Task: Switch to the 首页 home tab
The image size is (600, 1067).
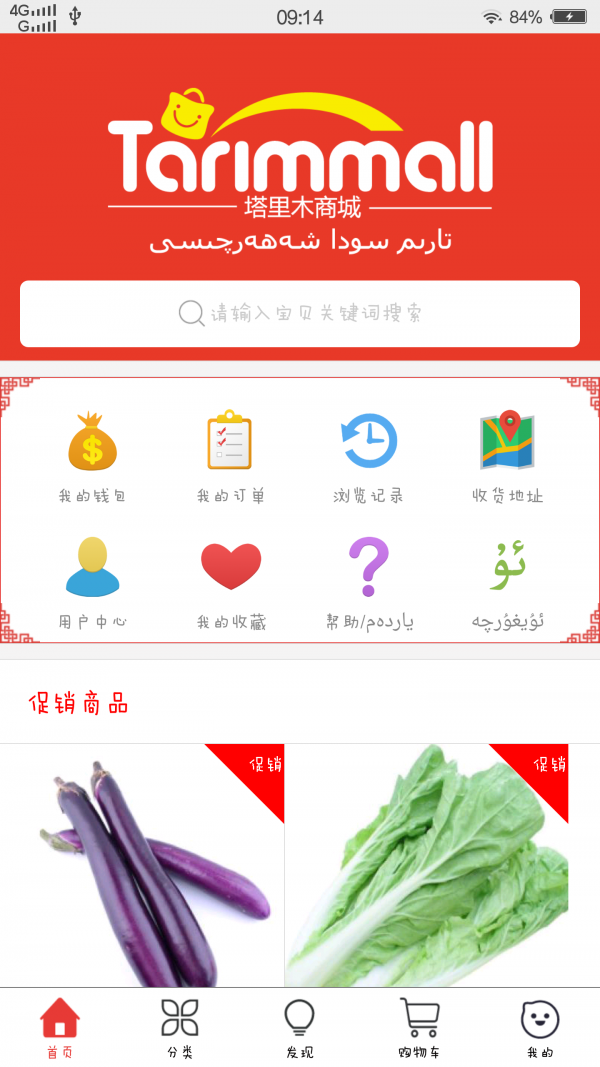Action: [60, 1028]
